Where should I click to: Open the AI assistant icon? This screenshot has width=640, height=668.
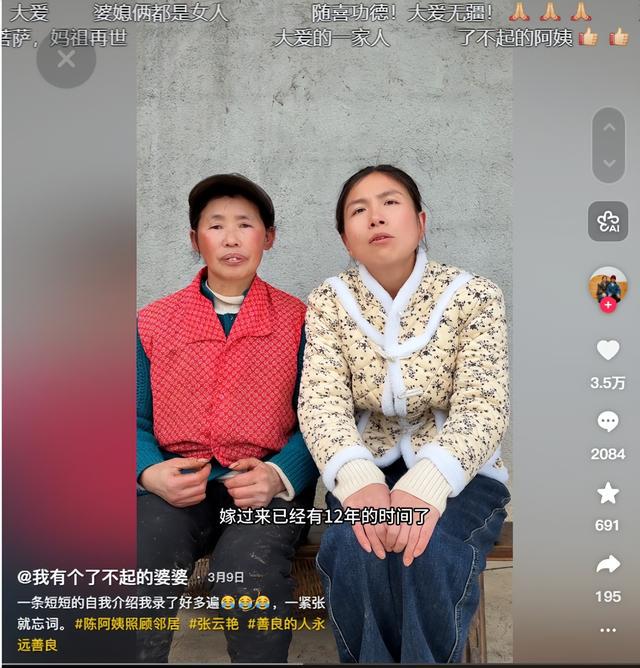pos(608,222)
